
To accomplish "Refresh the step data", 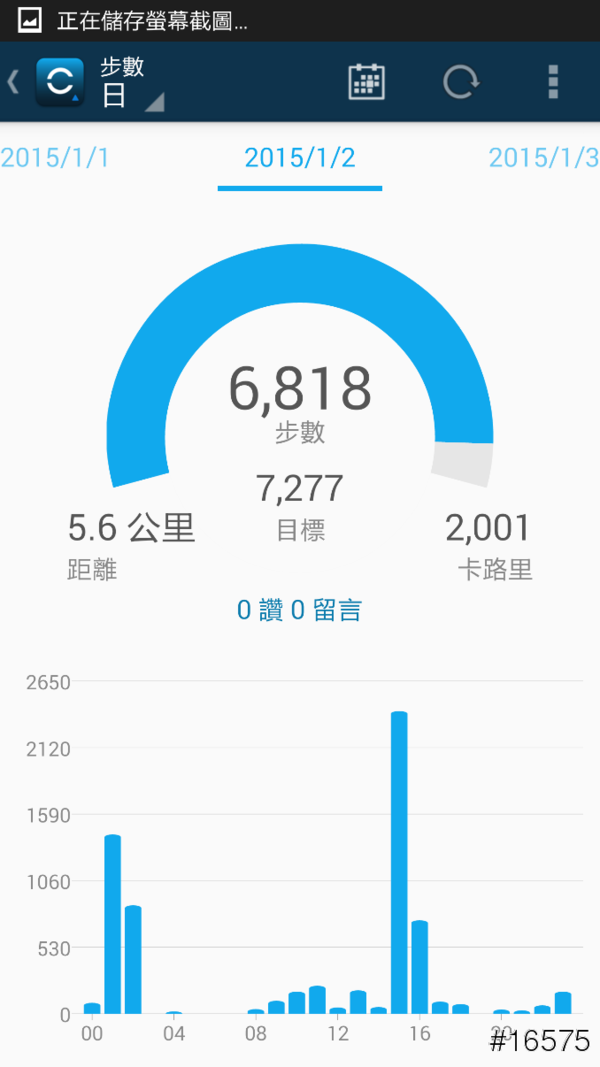I will [x=460, y=82].
